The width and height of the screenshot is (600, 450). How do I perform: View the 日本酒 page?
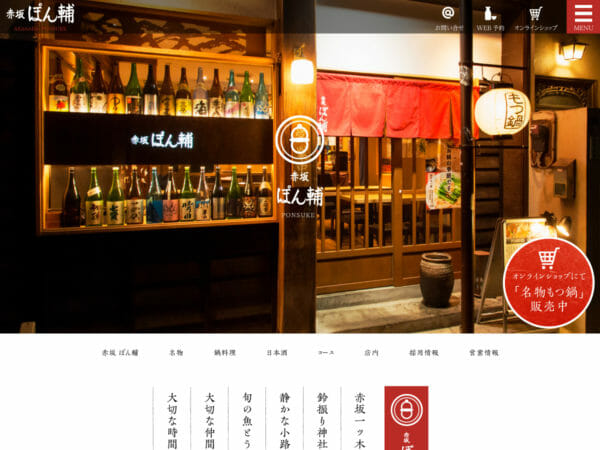coord(277,353)
